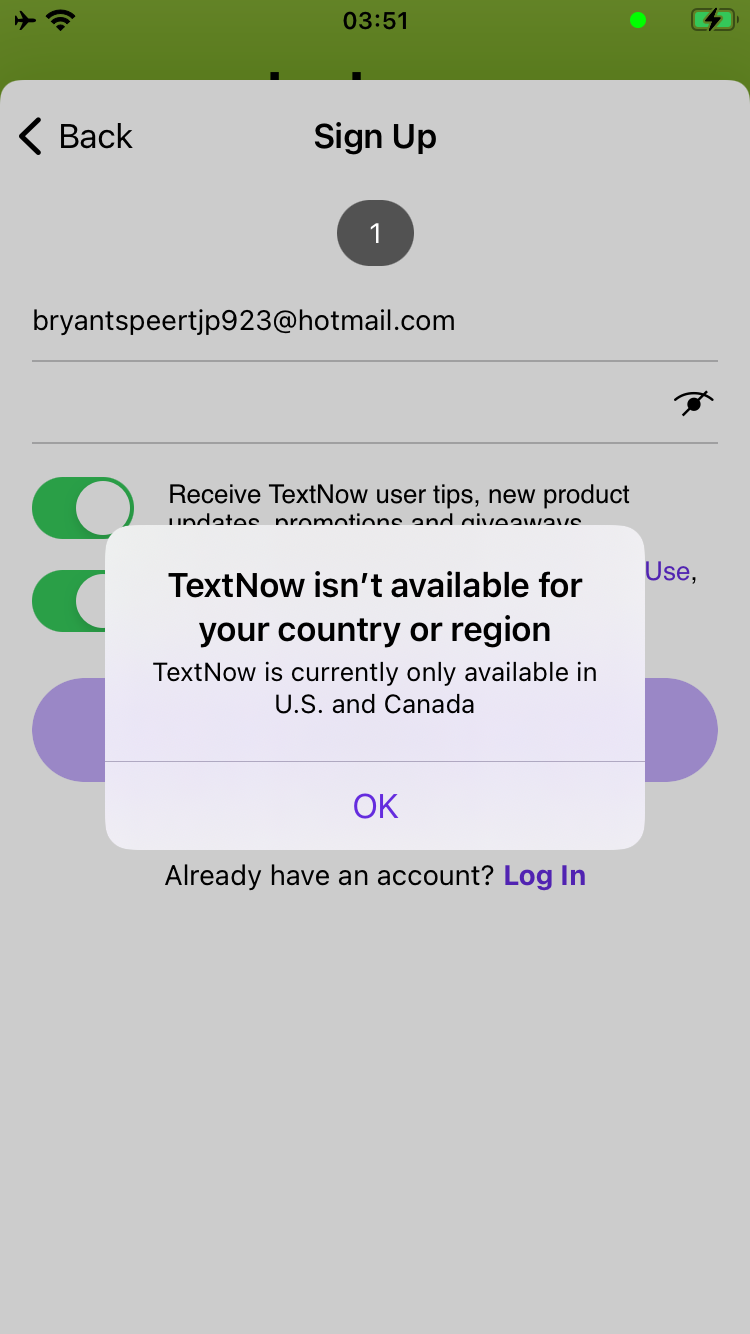The width and height of the screenshot is (750, 1334).
Task: Tap the password field
Action: tap(340, 404)
